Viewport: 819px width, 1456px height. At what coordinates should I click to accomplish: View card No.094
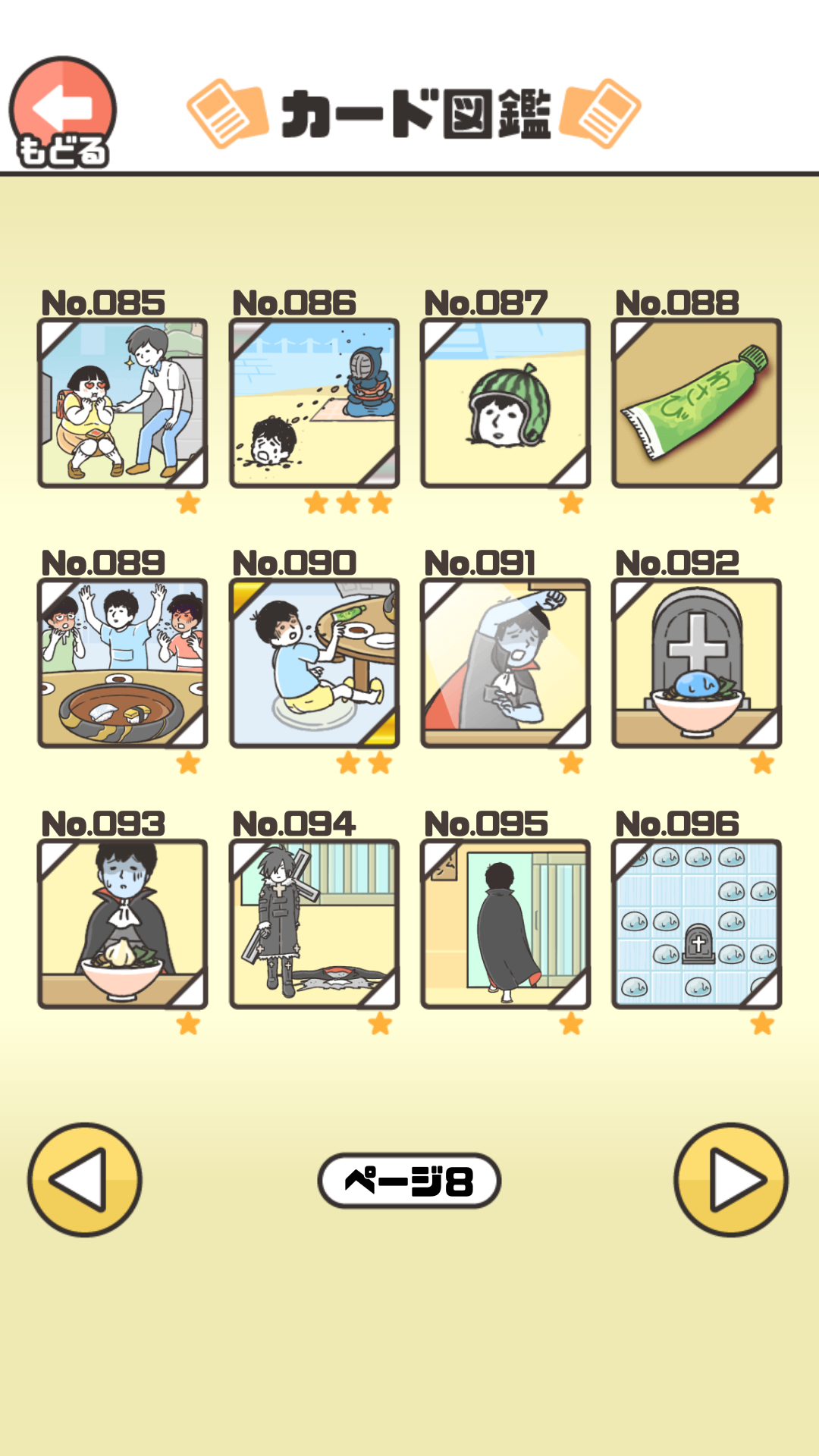[314, 924]
